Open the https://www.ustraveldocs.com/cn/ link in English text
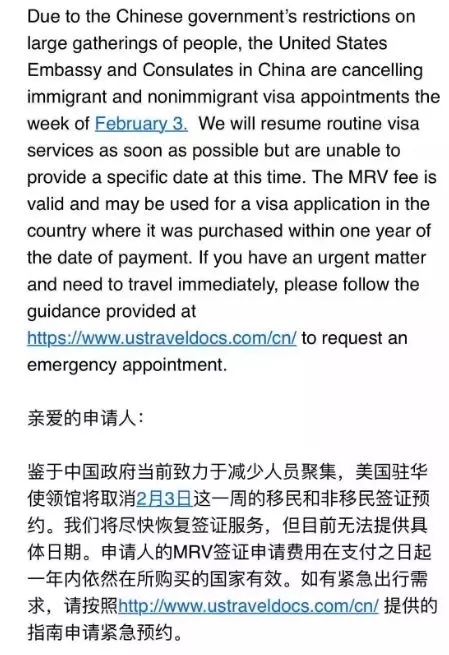Screen dimensions: 449x655 coord(162,338)
